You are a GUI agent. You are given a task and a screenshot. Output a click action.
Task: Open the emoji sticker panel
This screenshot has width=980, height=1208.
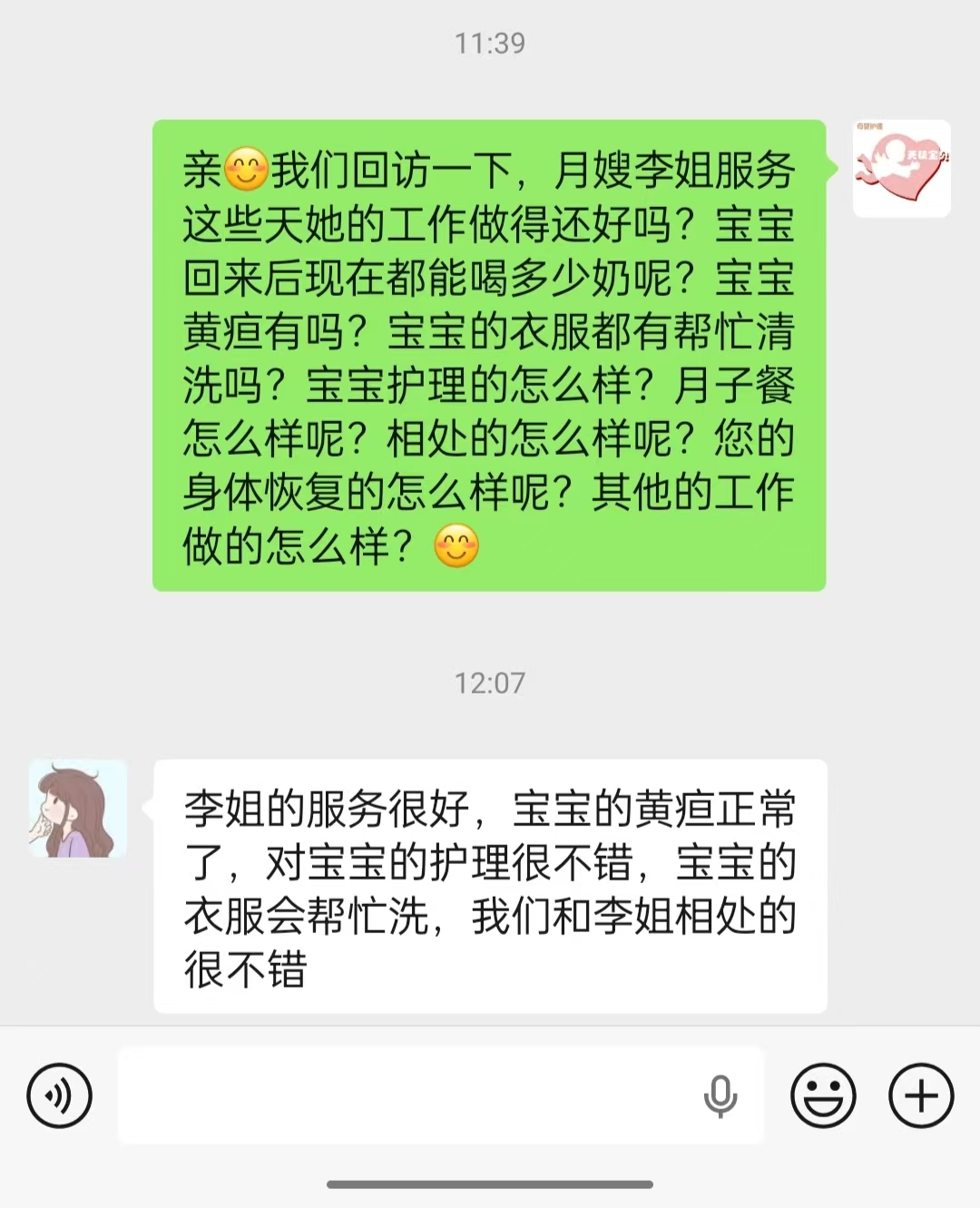pyautogui.click(x=823, y=1095)
